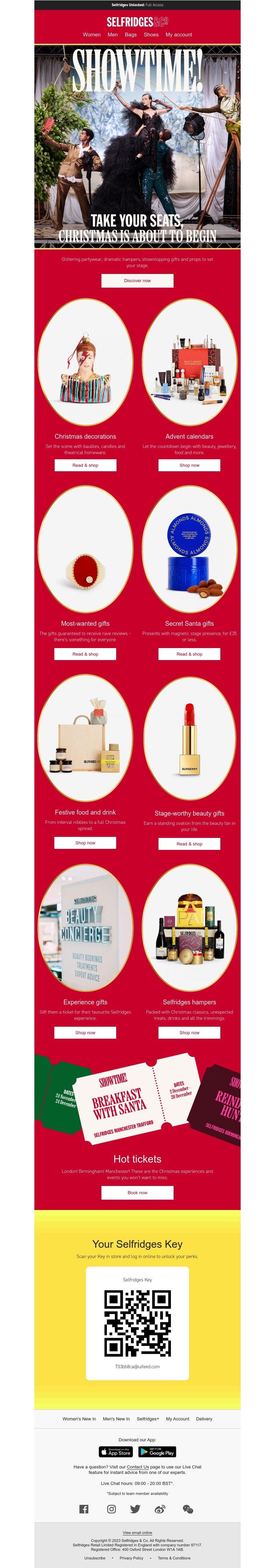Open the Selfridges+ footer link

click(147, 1419)
